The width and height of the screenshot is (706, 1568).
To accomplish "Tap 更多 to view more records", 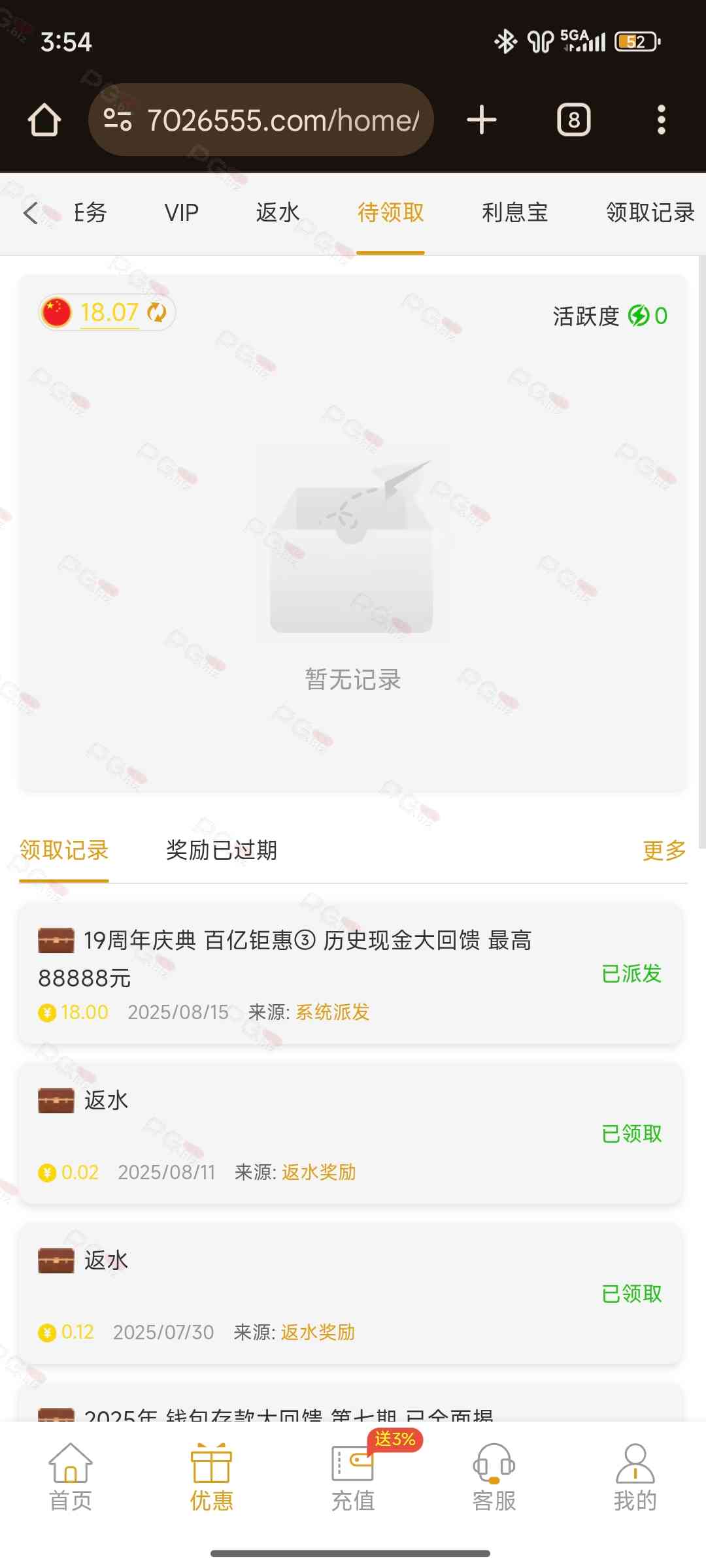I will coord(664,850).
